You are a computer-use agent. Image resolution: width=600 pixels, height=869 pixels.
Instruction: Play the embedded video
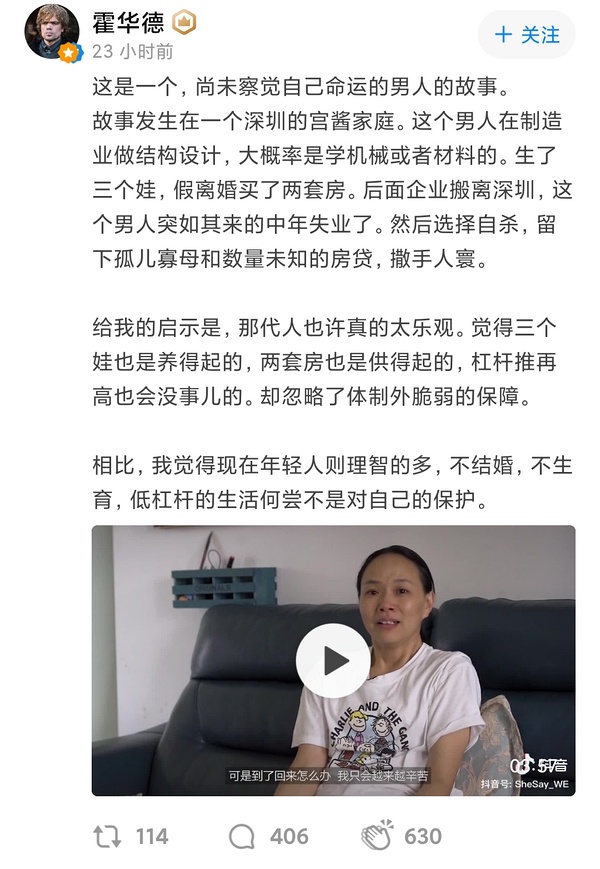[x=333, y=660]
